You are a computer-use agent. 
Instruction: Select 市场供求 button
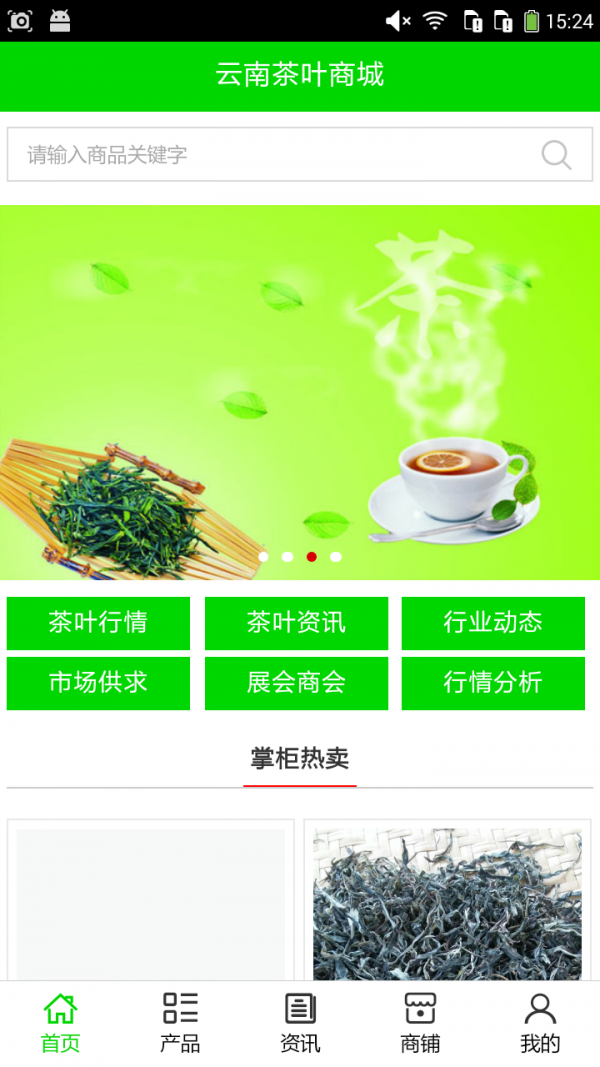98,683
